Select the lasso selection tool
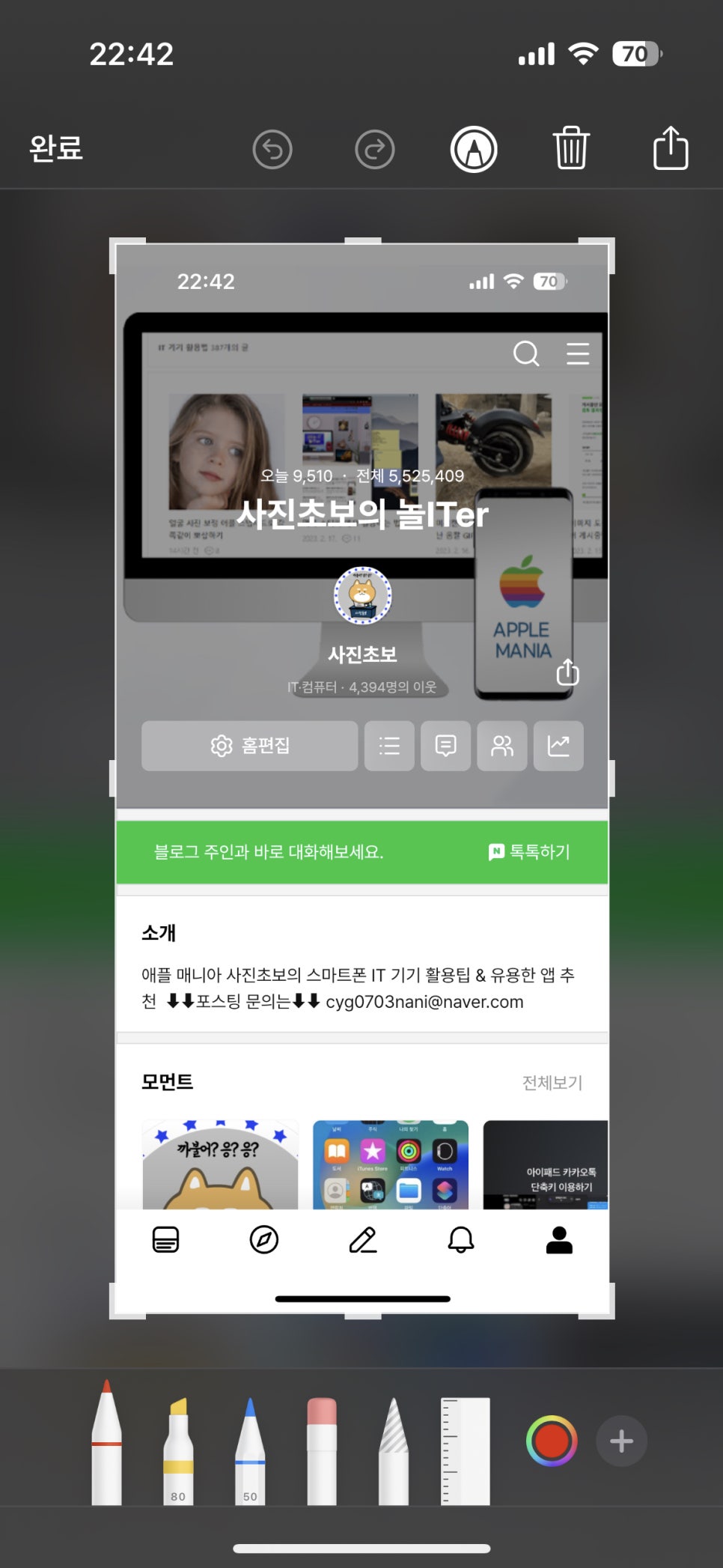 pyautogui.click(x=394, y=1450)
